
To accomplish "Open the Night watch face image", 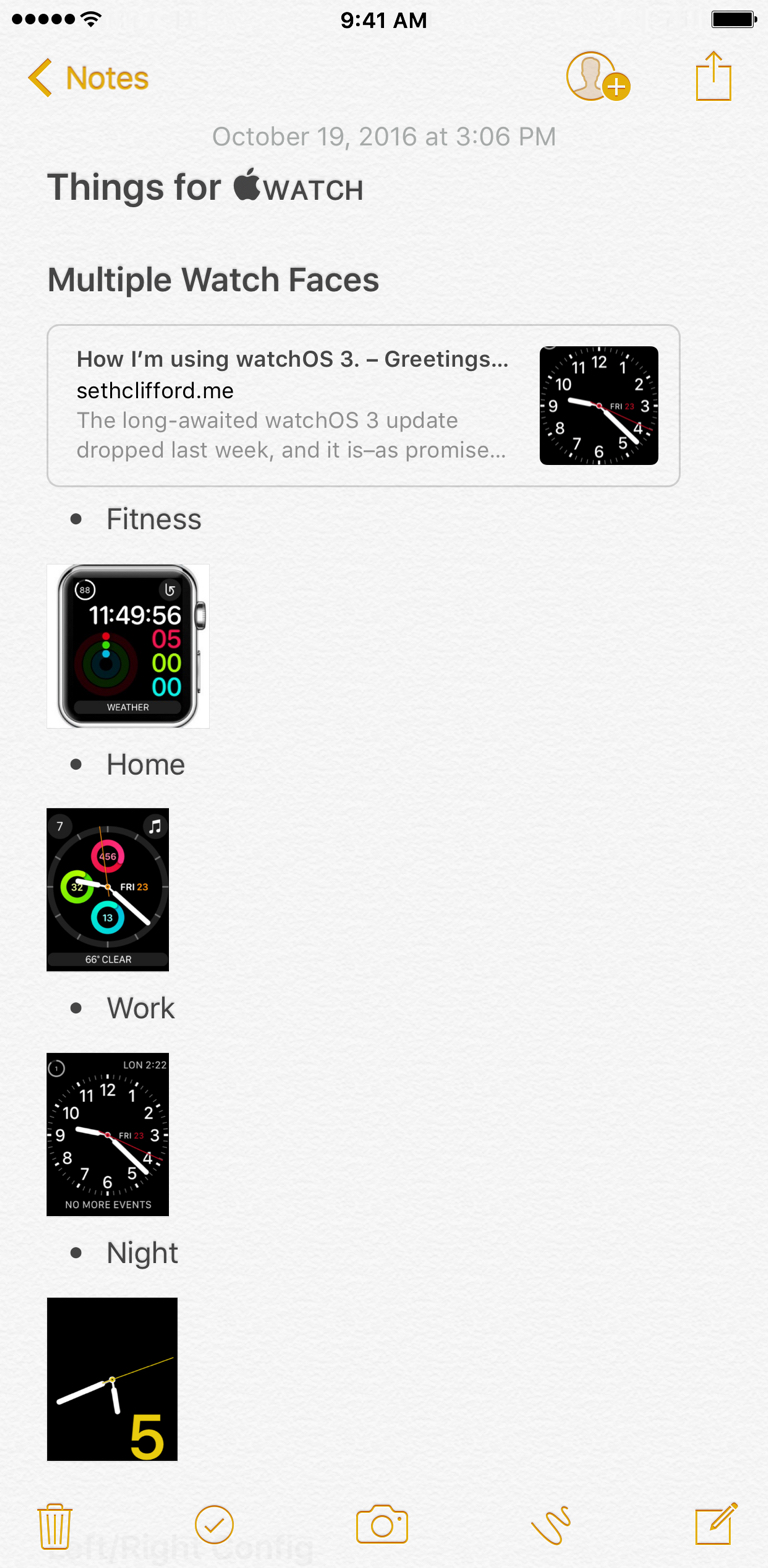I will point(112,1379).
